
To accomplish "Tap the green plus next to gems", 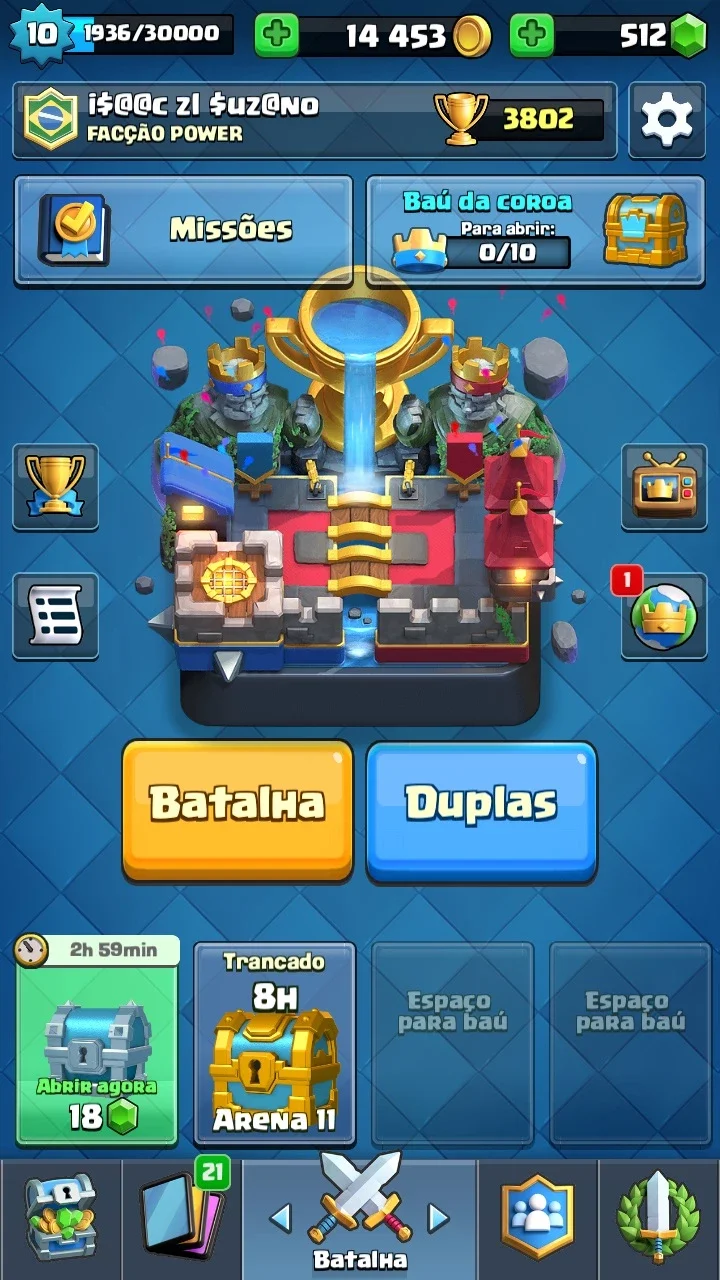I will tap(532, 36).
